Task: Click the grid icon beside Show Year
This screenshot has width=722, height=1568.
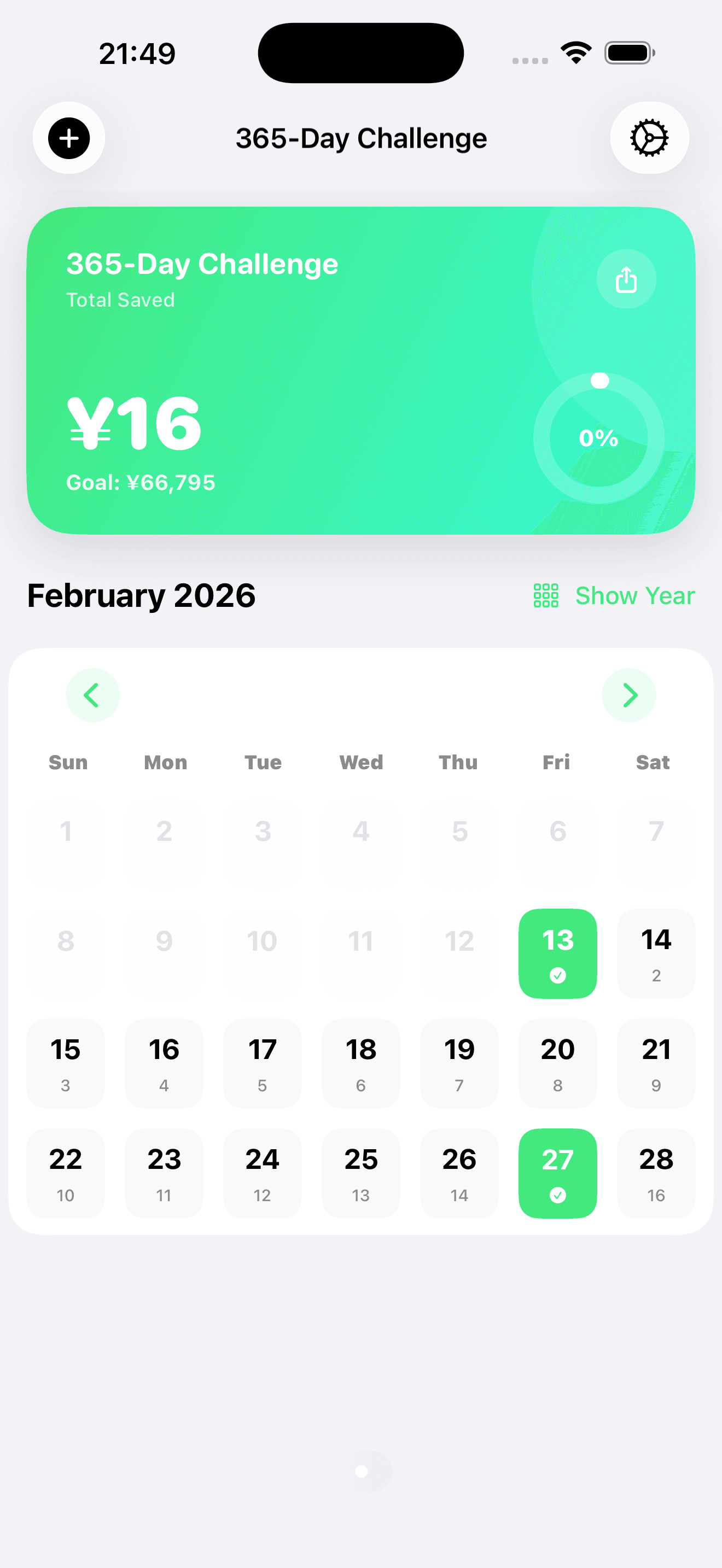Action: point(545,595)
